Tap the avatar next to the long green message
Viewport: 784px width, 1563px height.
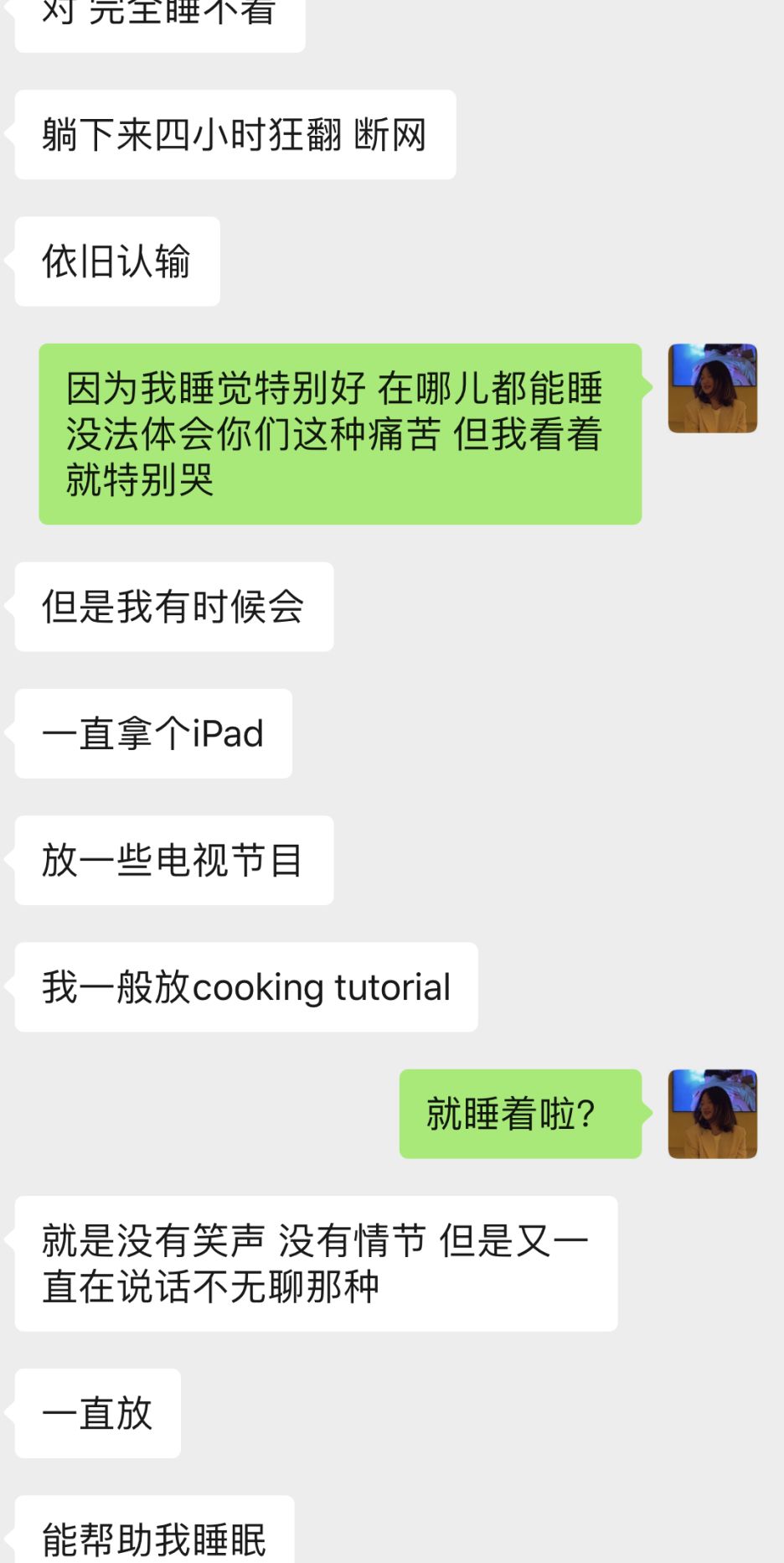(712, 389)
